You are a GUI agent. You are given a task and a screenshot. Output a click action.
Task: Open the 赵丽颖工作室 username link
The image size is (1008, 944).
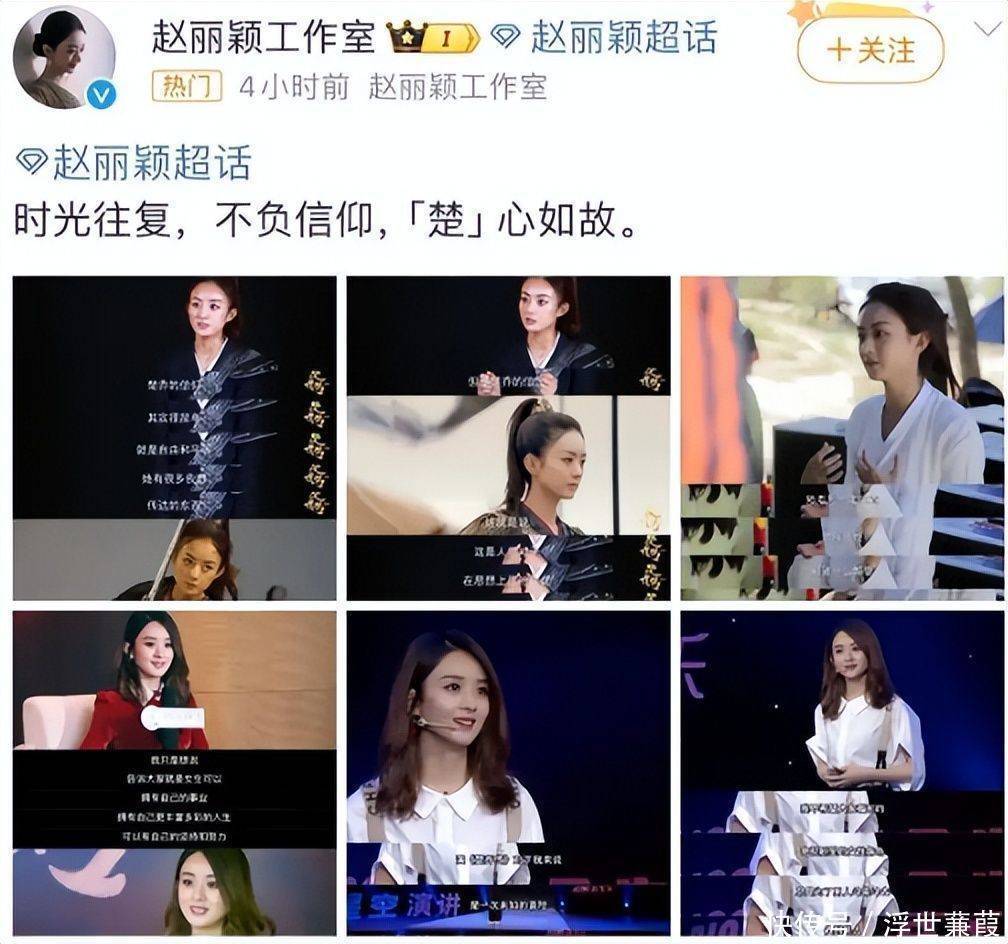click(262, 38)
